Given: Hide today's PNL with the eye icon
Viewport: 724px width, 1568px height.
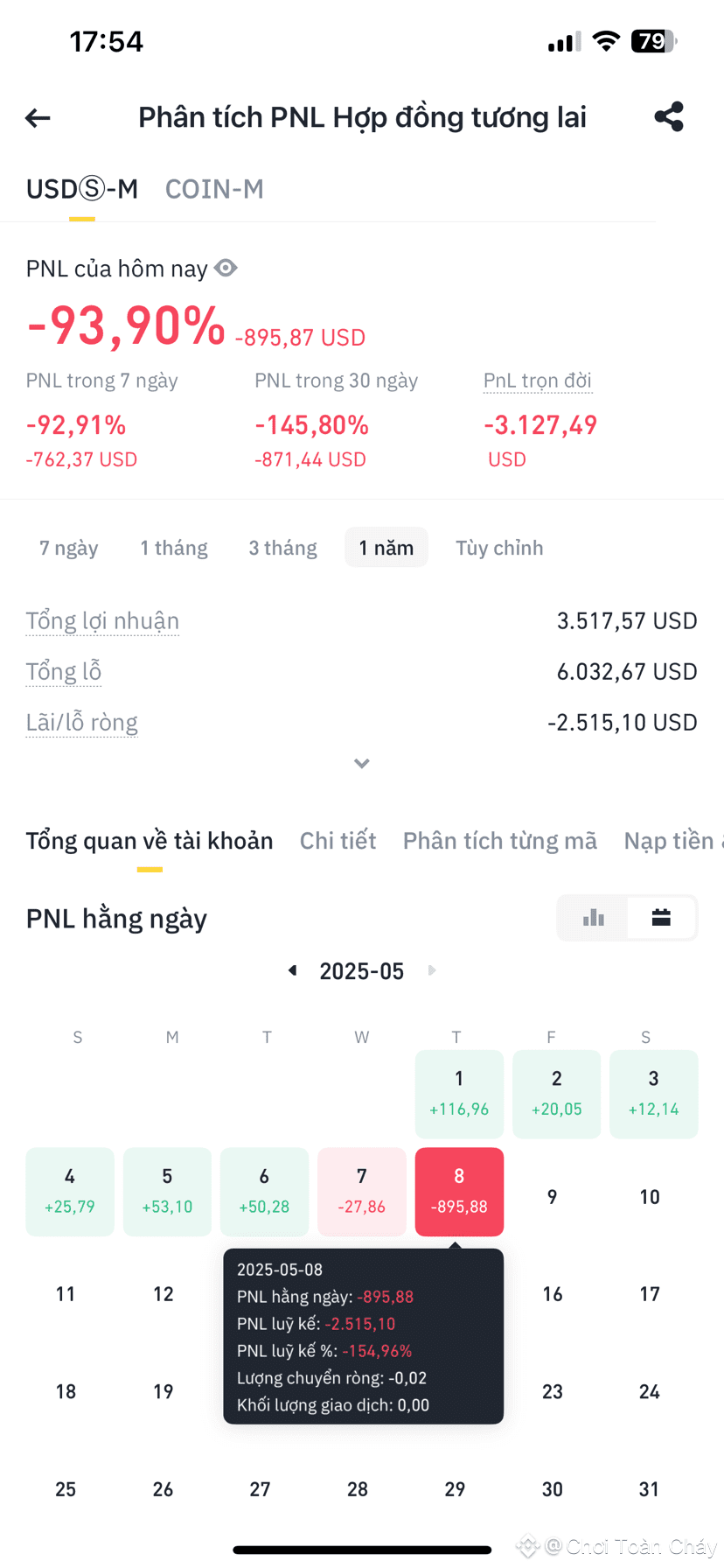Looking at the screenshot, I should [226, 269].
